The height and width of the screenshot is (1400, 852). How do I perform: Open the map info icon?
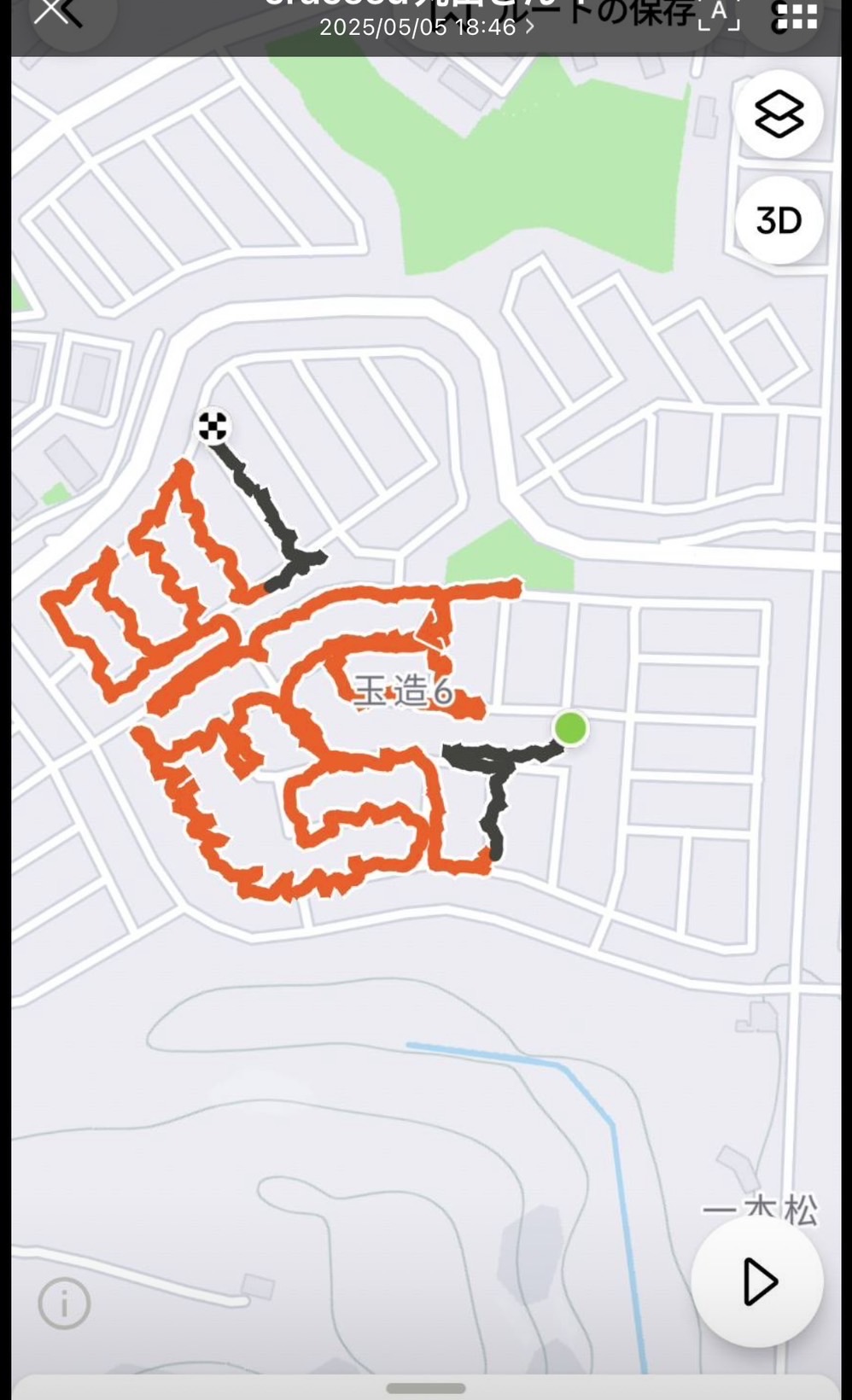tap(64, 1303)
